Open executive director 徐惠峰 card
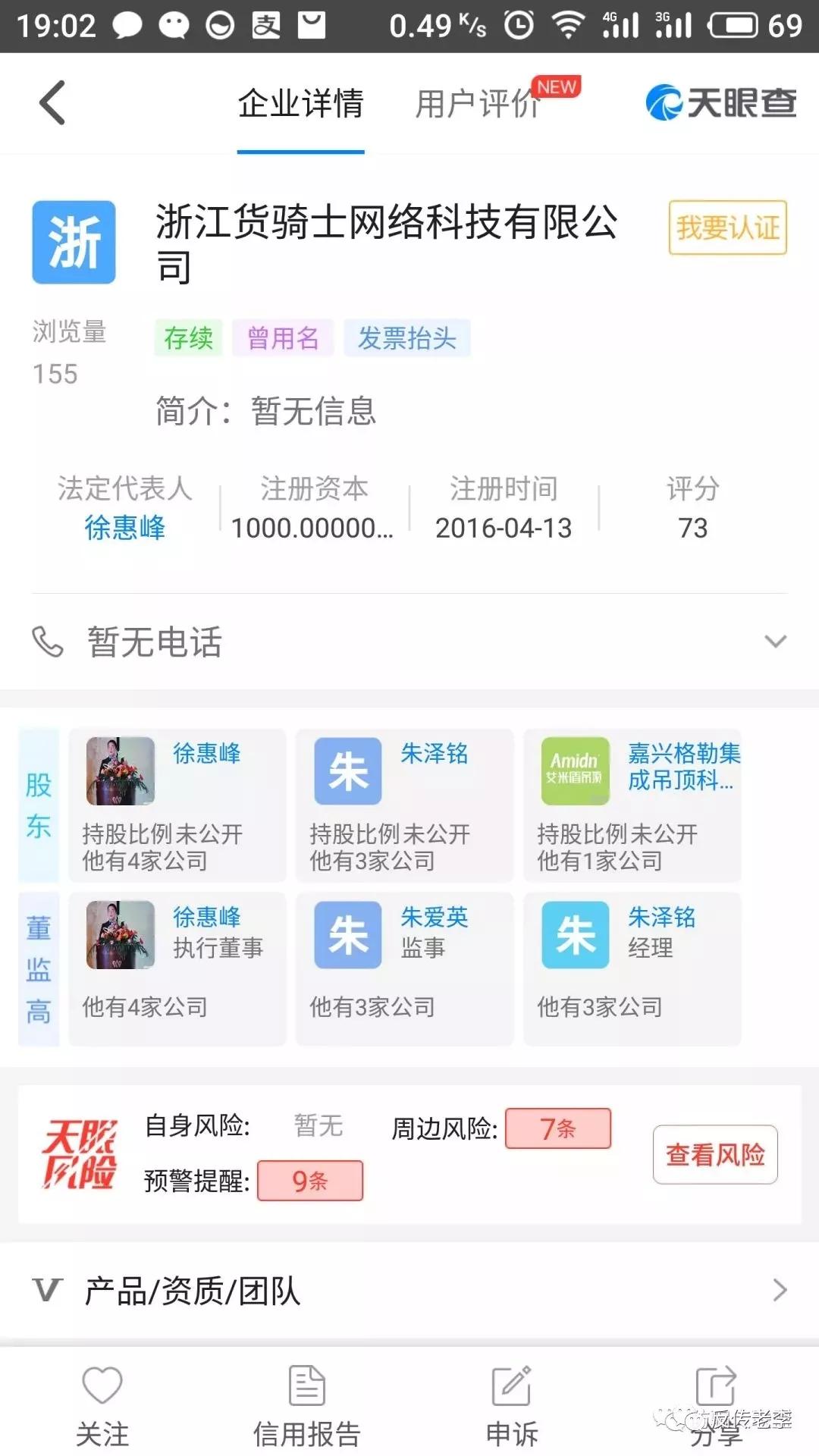 point(177,968)
